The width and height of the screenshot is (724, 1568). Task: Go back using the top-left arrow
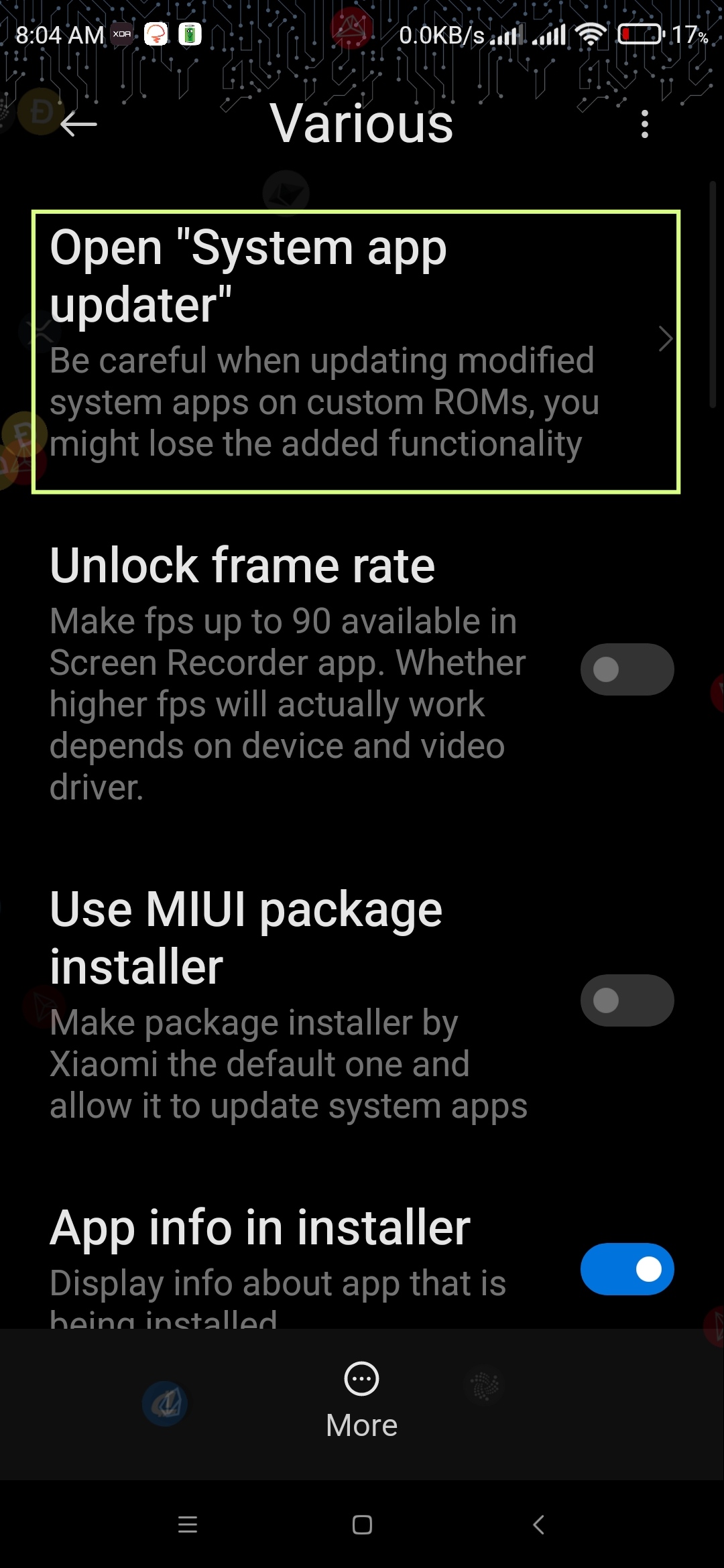click(78, 124)
